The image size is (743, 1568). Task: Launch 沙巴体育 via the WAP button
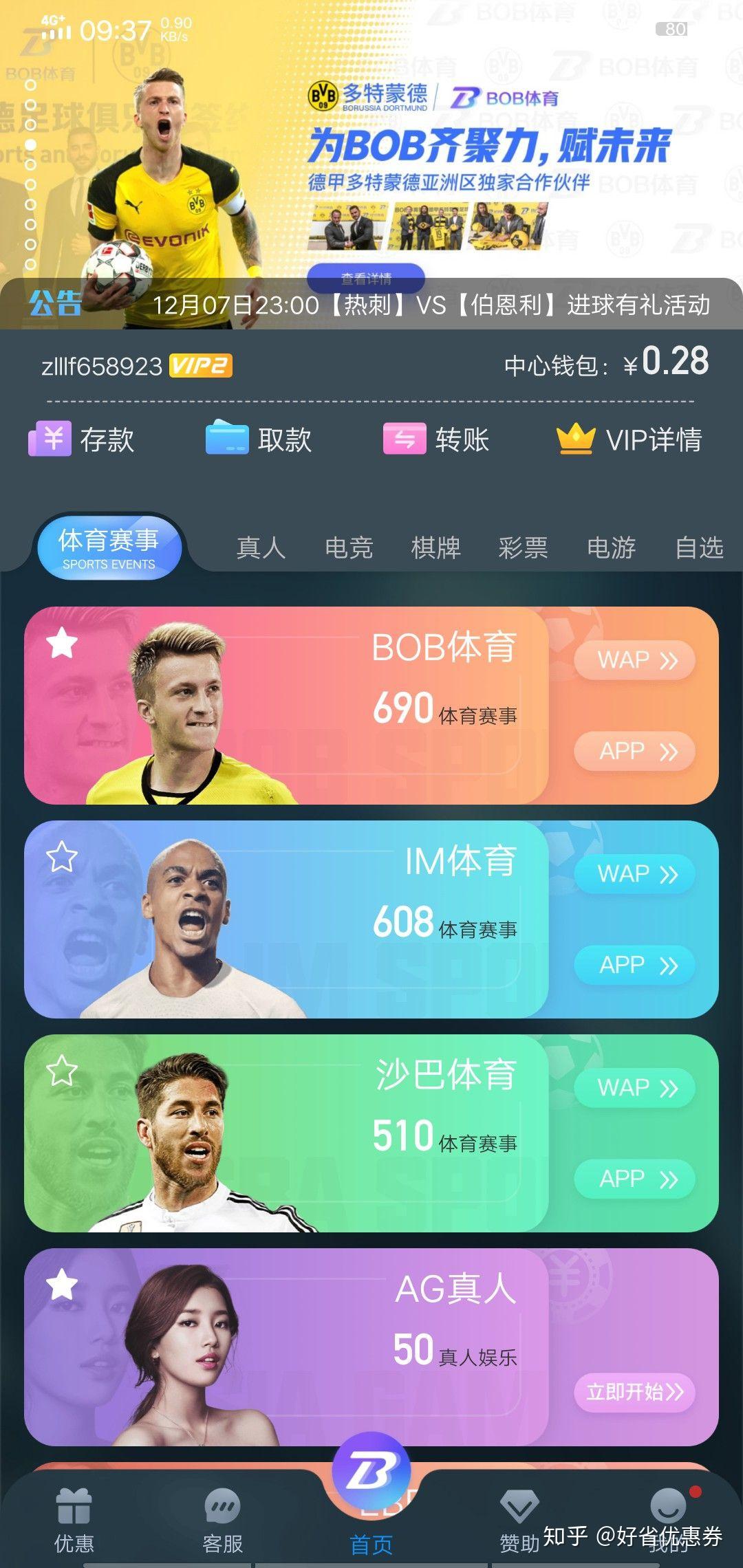(635, 1088)
